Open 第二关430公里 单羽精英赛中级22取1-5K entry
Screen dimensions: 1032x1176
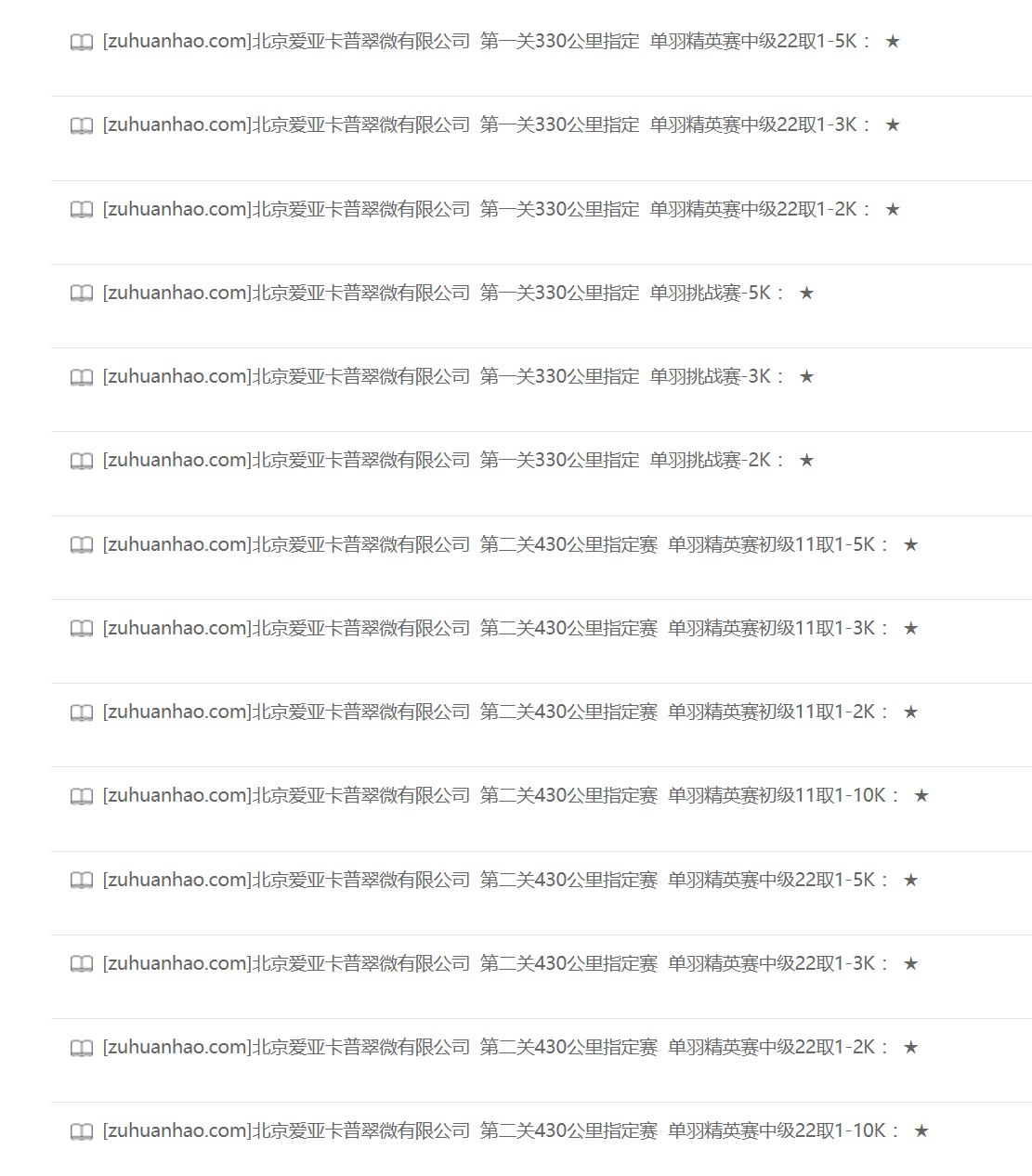492,881
